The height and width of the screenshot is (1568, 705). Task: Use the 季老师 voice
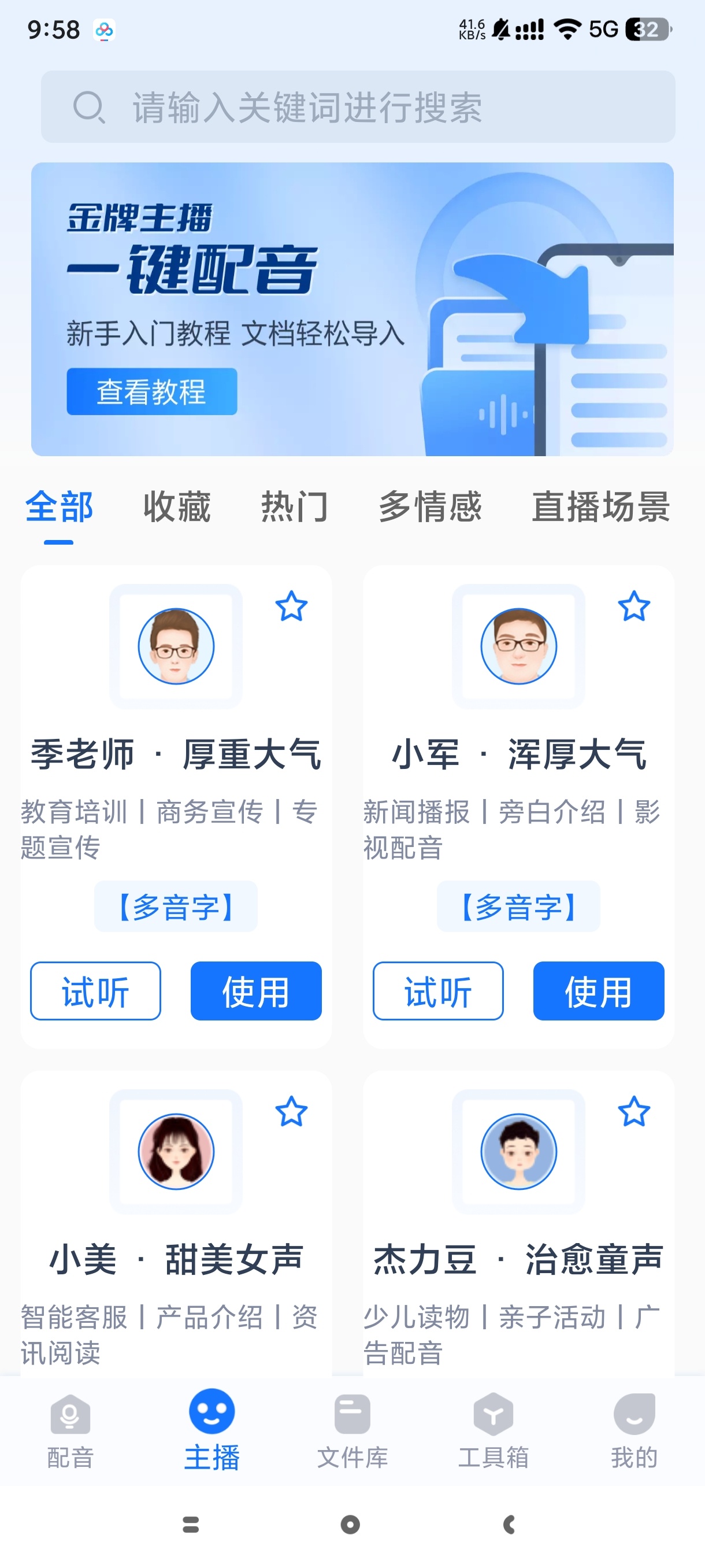coord(255,991)
